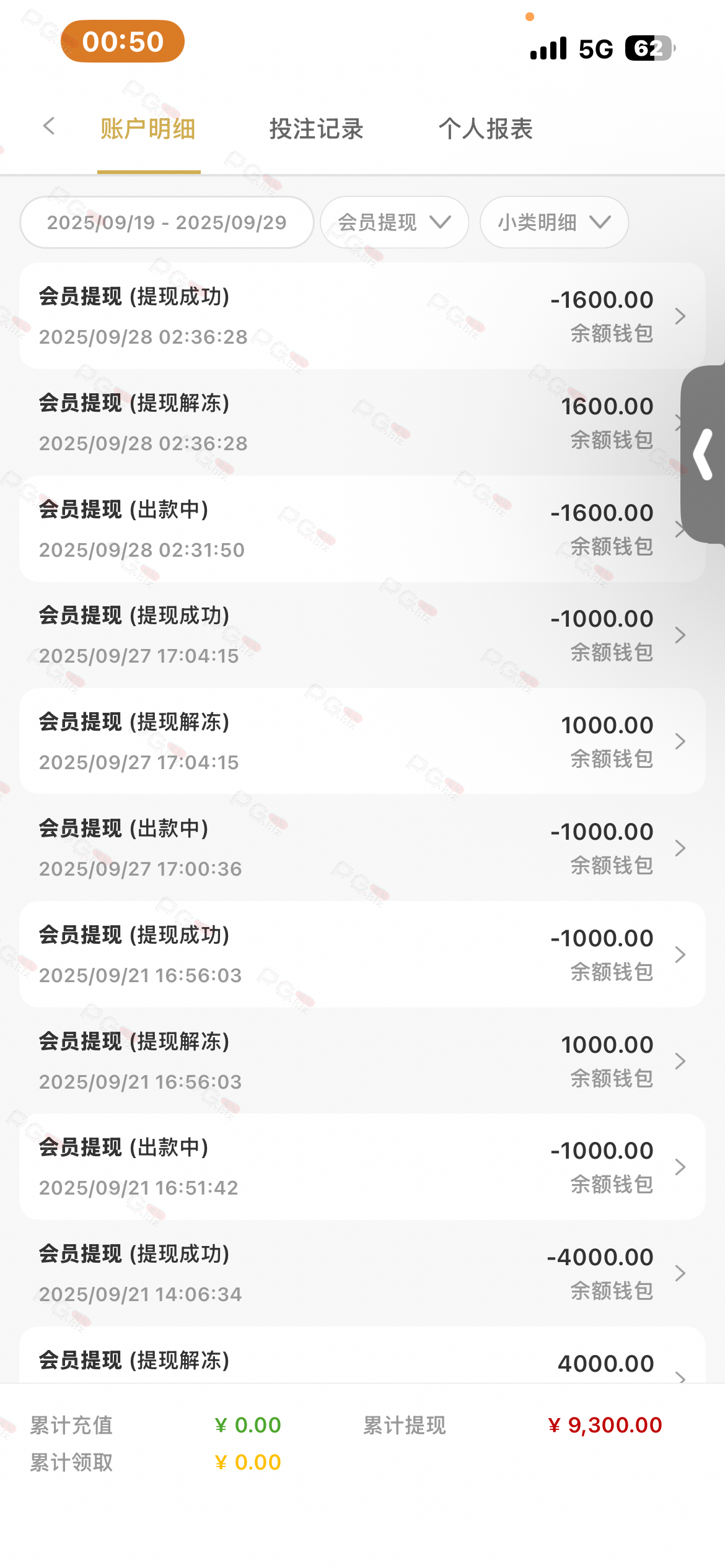Open the date range picker 2025/09/19 - 2025/09/29

(x=167, y=222)
